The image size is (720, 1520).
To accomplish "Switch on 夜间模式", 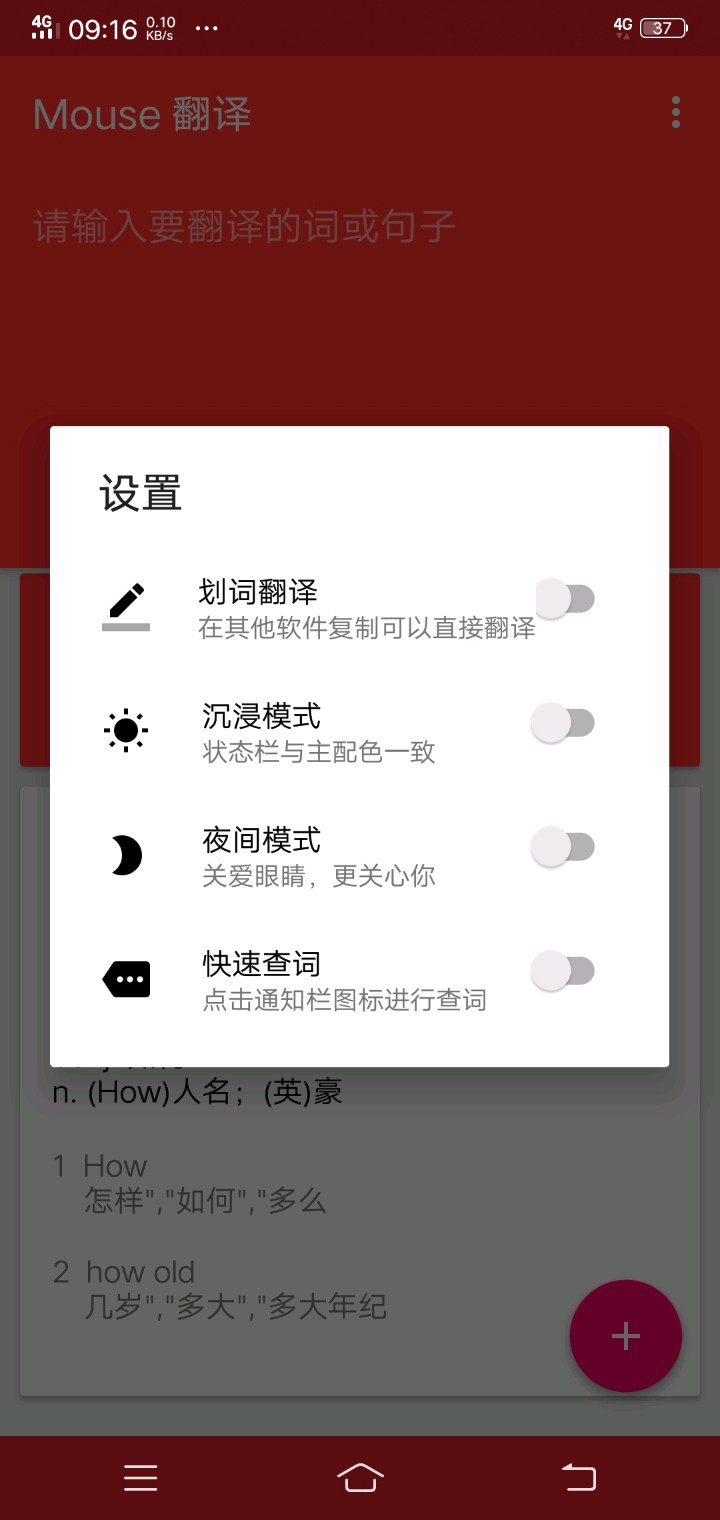I will (564, 847).
